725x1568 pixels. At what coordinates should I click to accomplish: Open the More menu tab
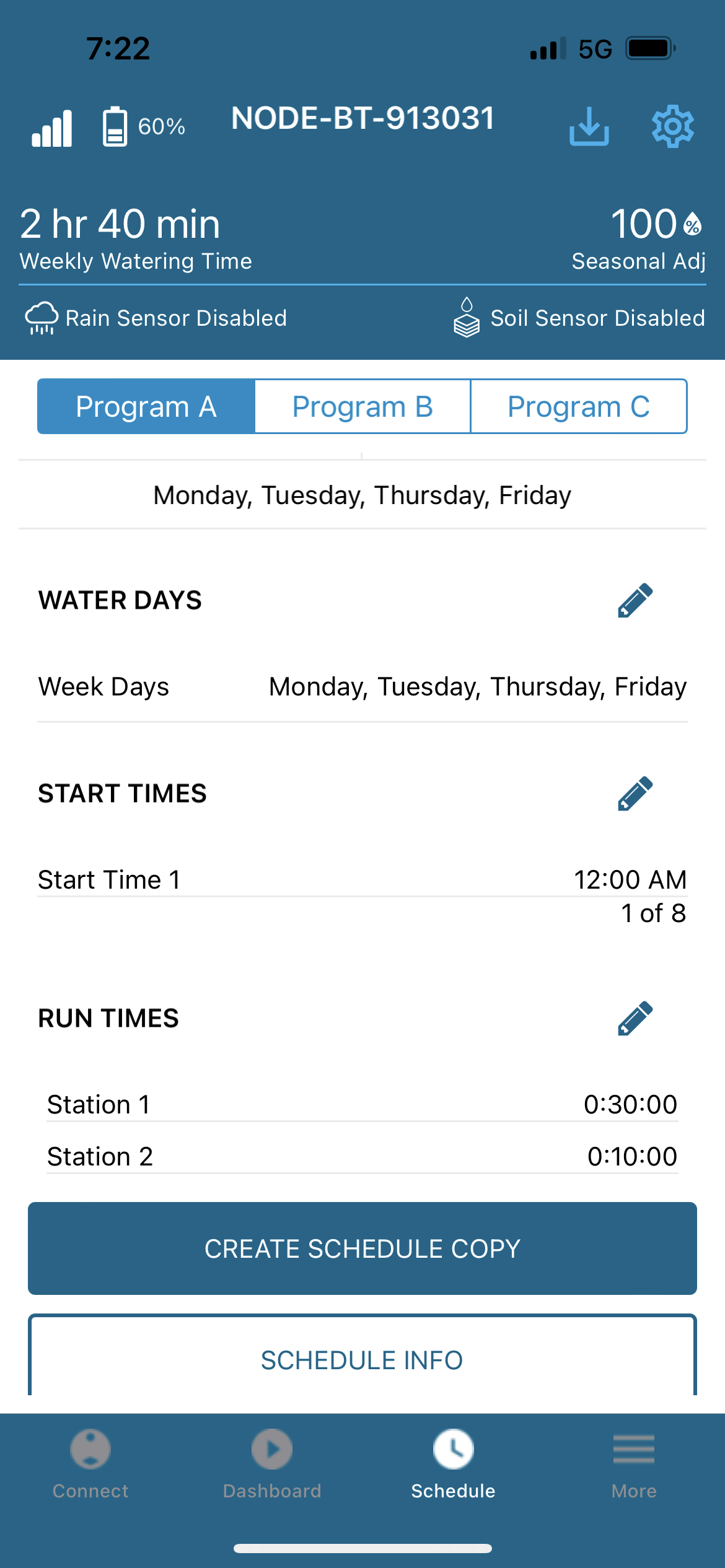[634, 1465]
